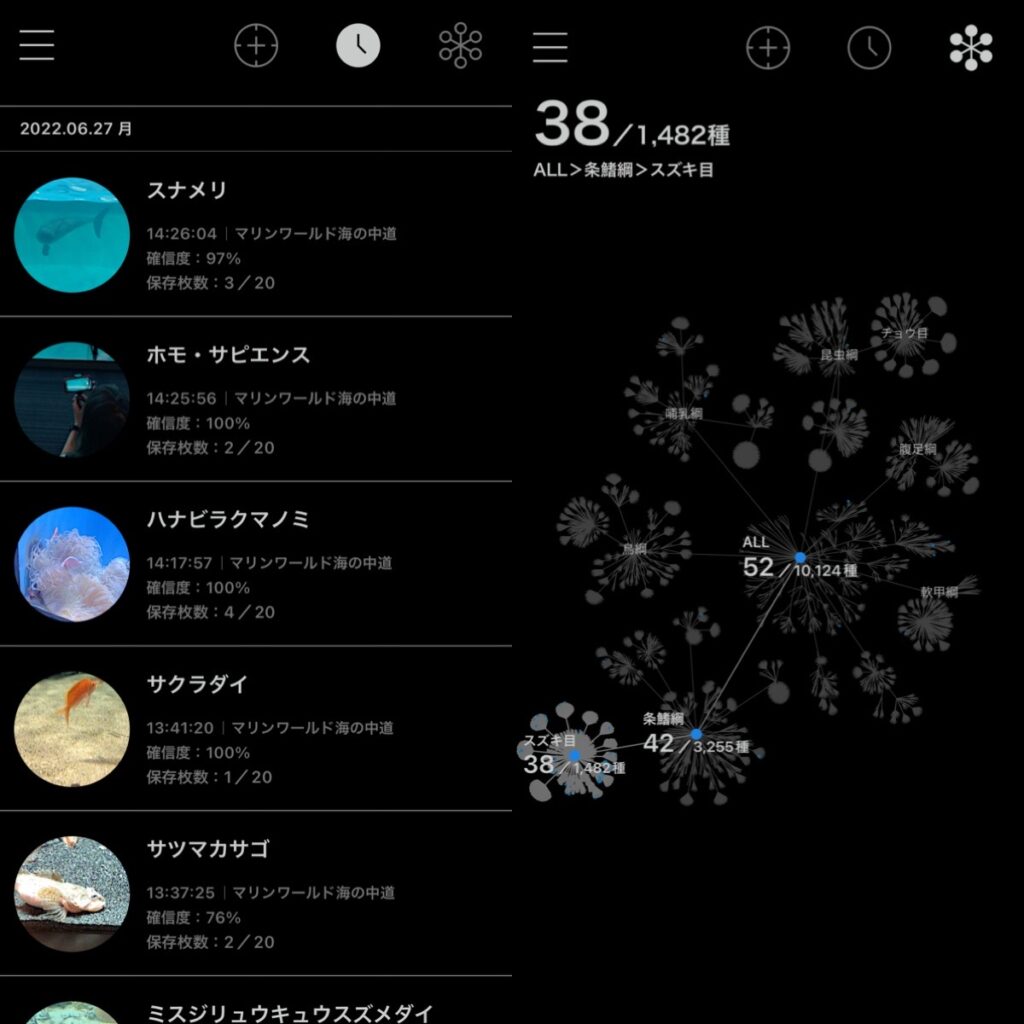Select the スズキ目 node
The image size is (1024, 1024).
(x=574, y=755)
